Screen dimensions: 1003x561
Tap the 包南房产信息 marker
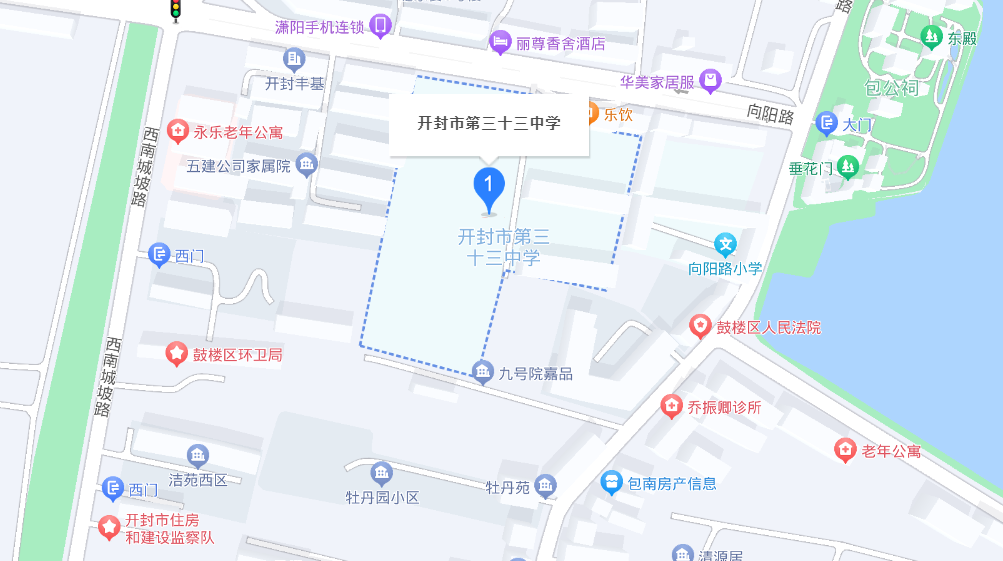pyautogui.click(x=611, y=482)
